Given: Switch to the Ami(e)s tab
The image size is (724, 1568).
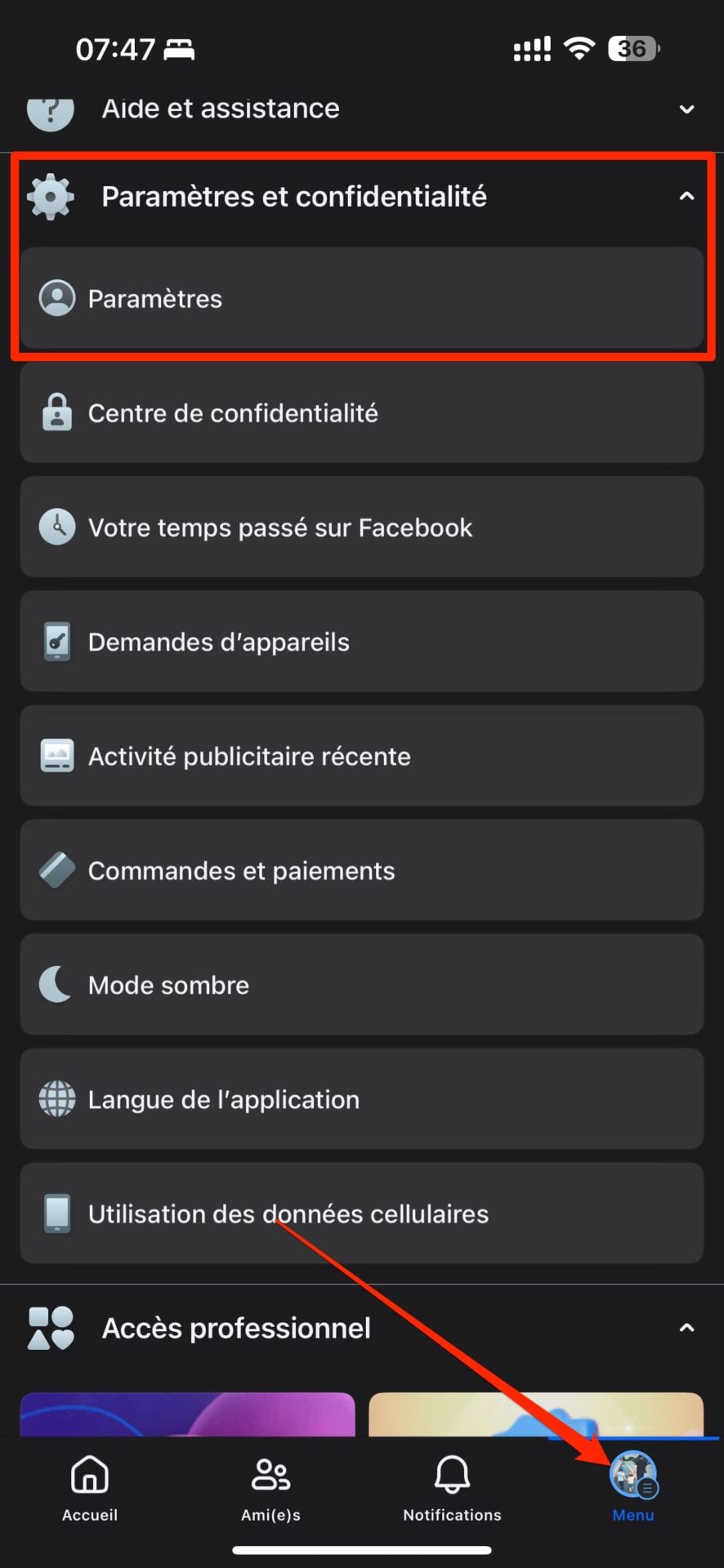Looking at the screenshot, I should tap(270, 1489).
